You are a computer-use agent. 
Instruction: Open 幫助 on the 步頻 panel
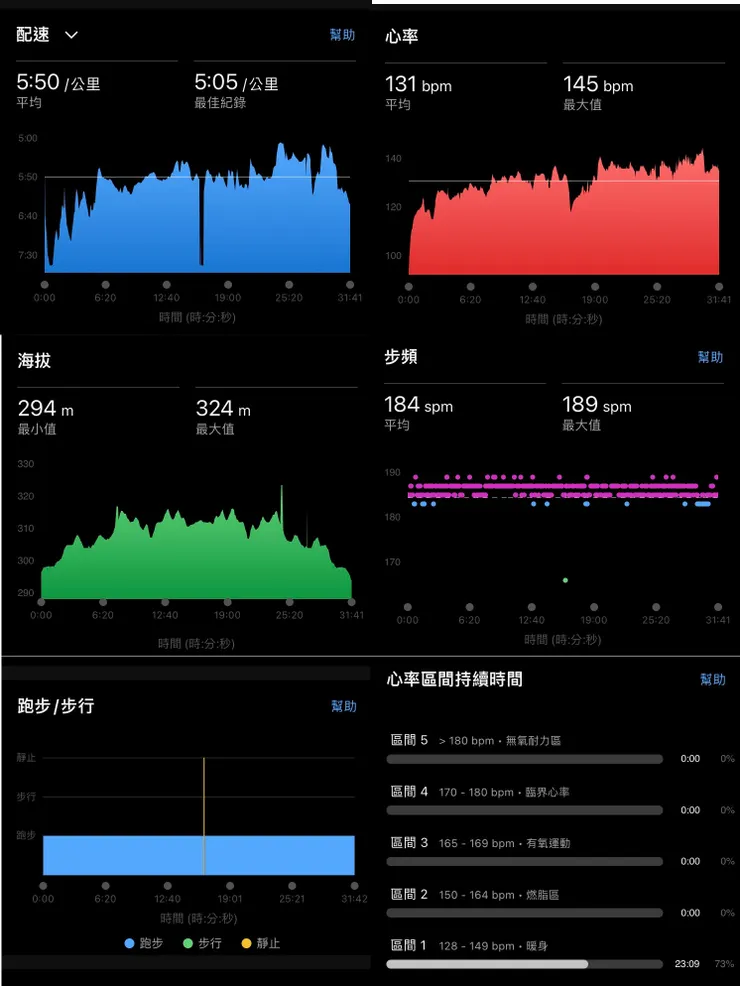(712, 357)
